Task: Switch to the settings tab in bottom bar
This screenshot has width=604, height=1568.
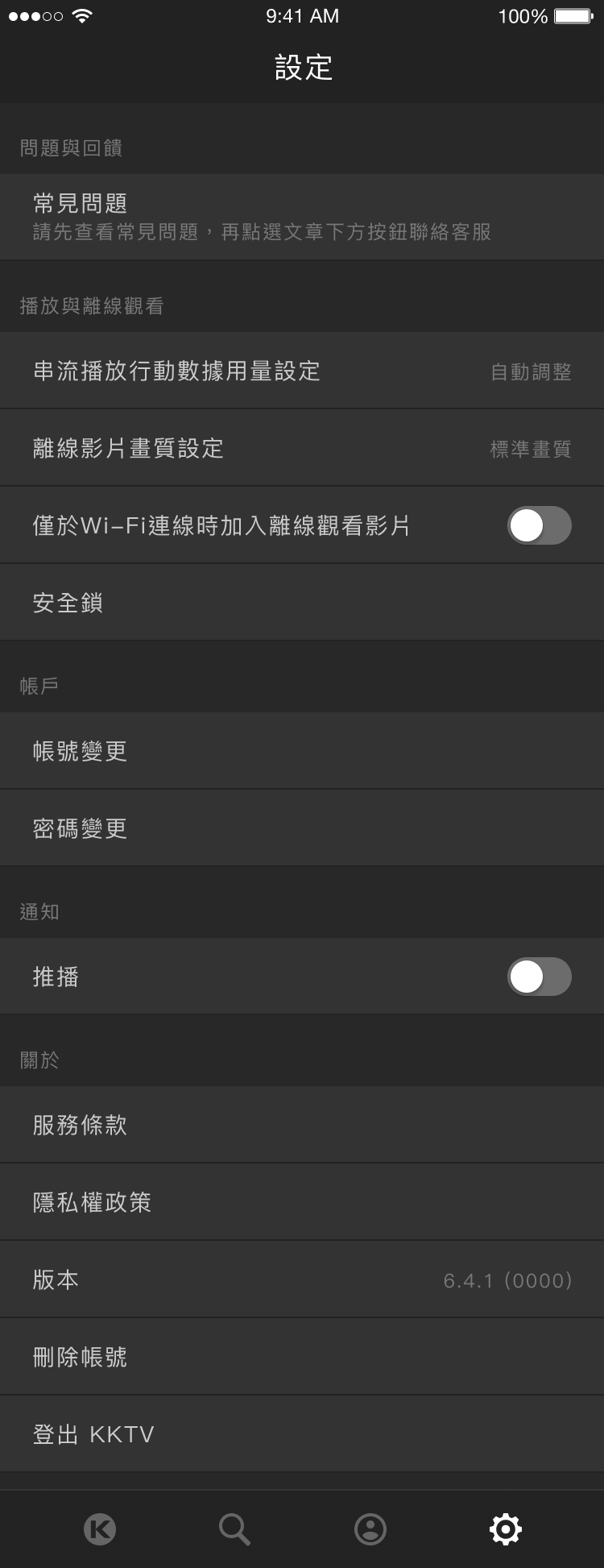Action: 505,1528
